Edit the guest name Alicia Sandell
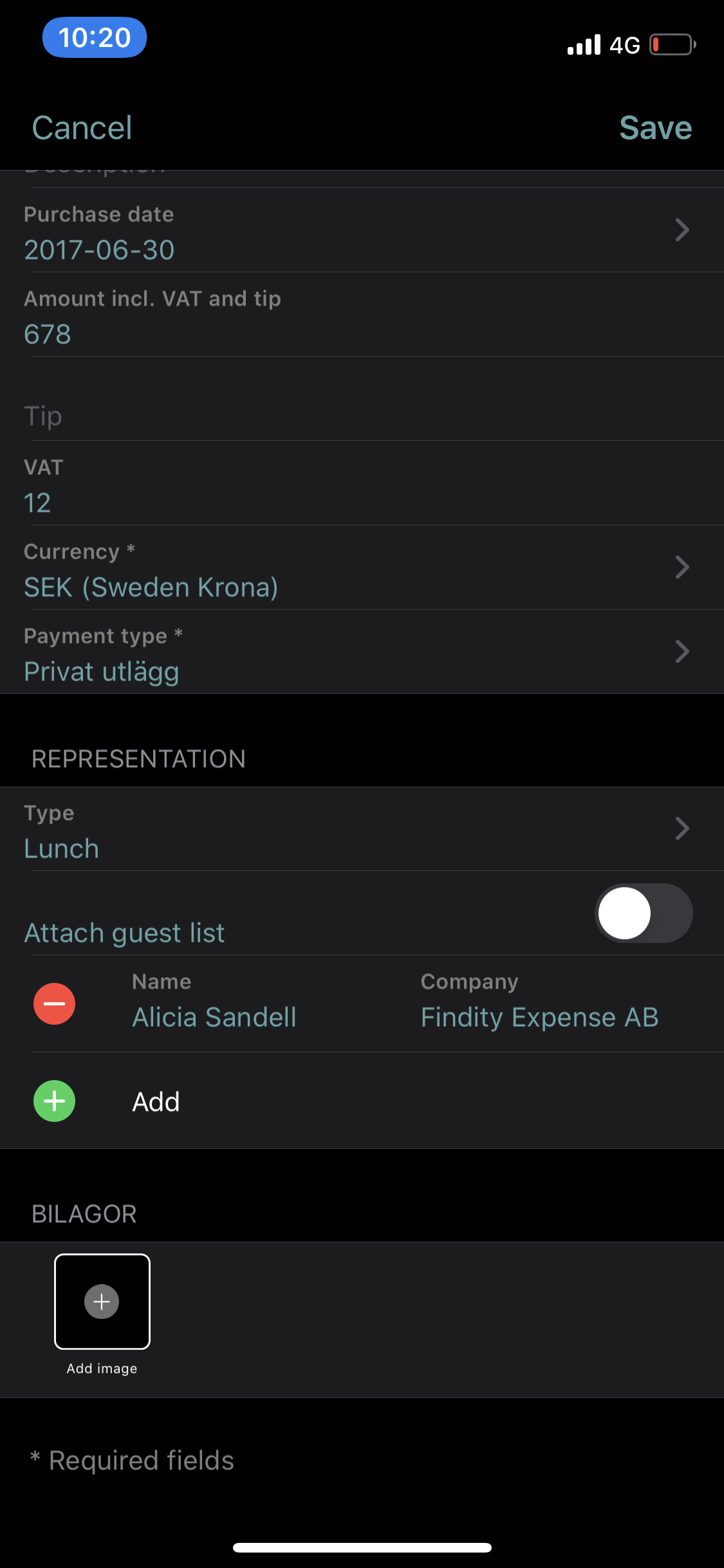Viewport: 724px width, 1568px height. coord(214,1017)
